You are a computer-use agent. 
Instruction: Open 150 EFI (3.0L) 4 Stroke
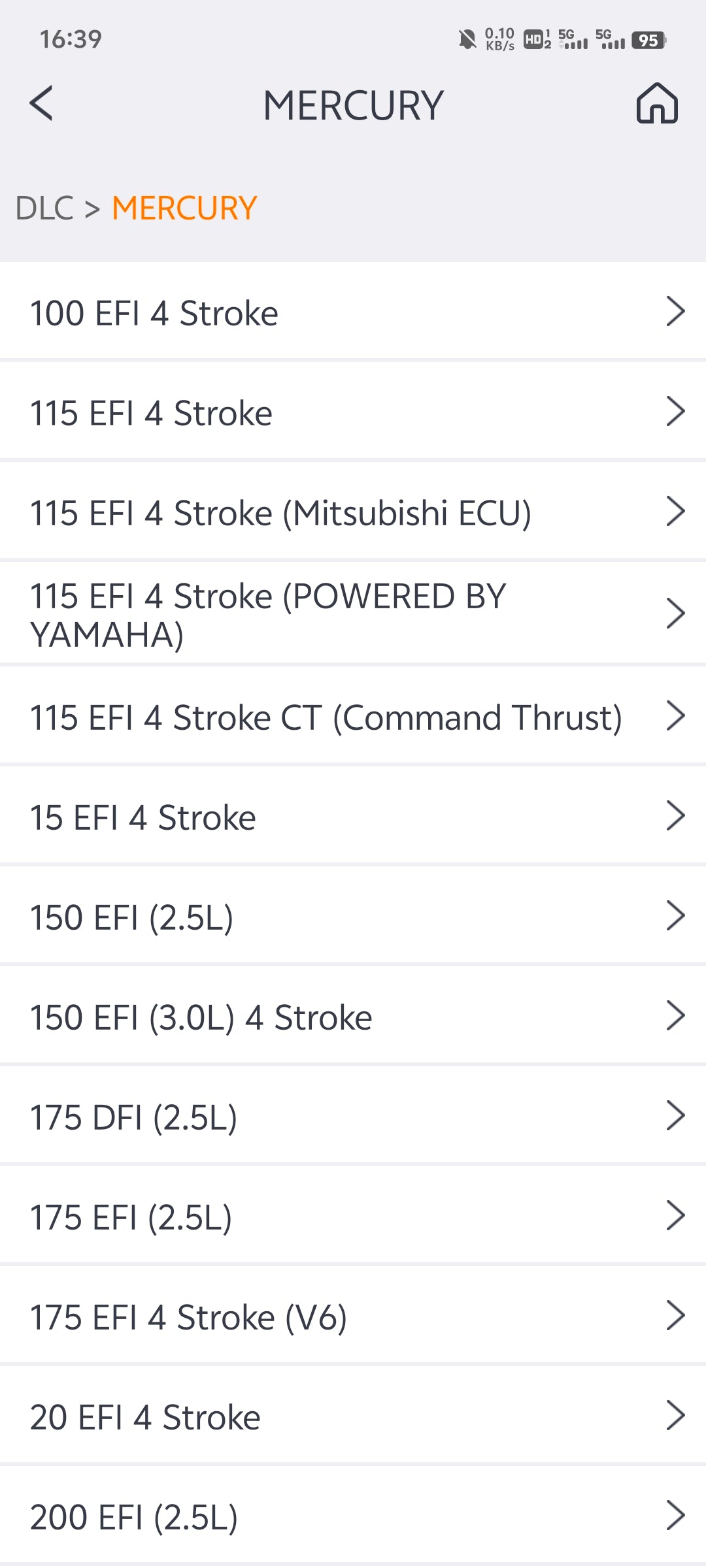coord(353,1017)
